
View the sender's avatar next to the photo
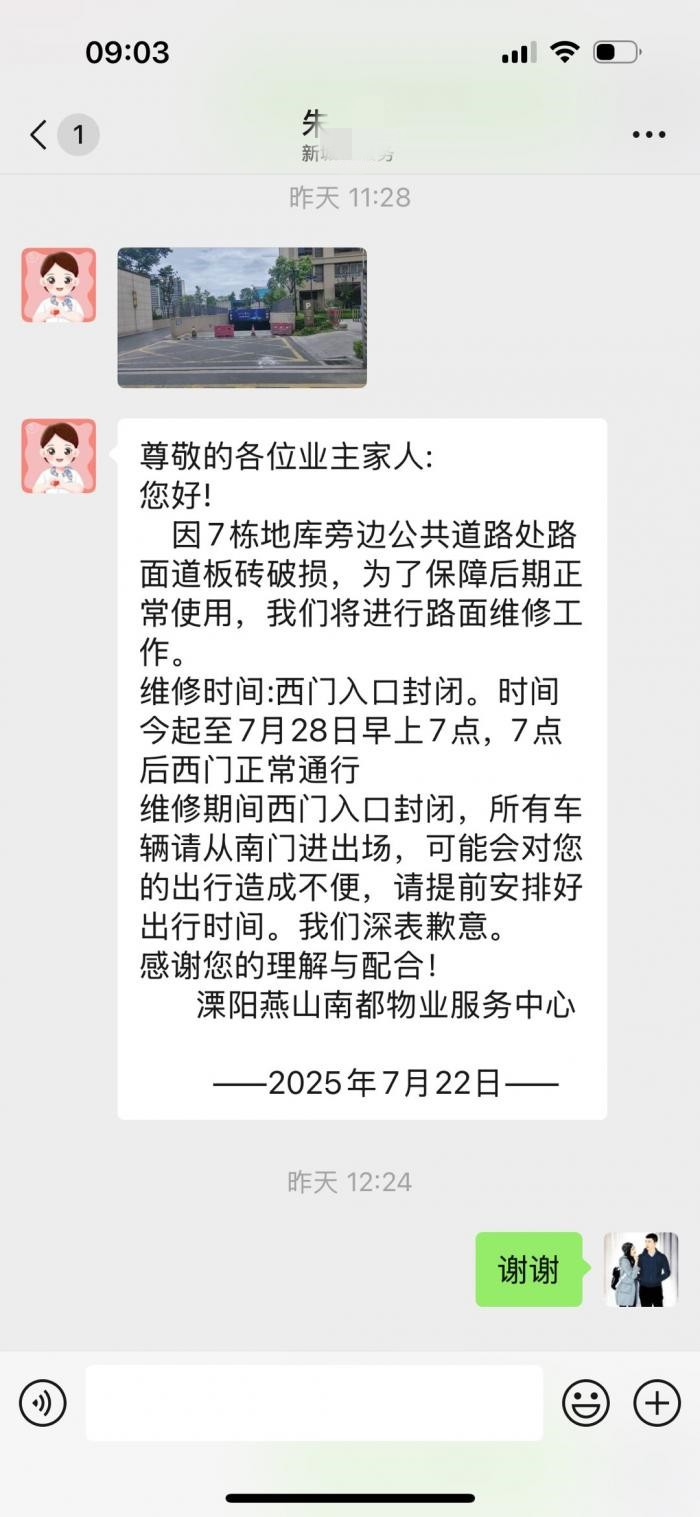(59, 285)
